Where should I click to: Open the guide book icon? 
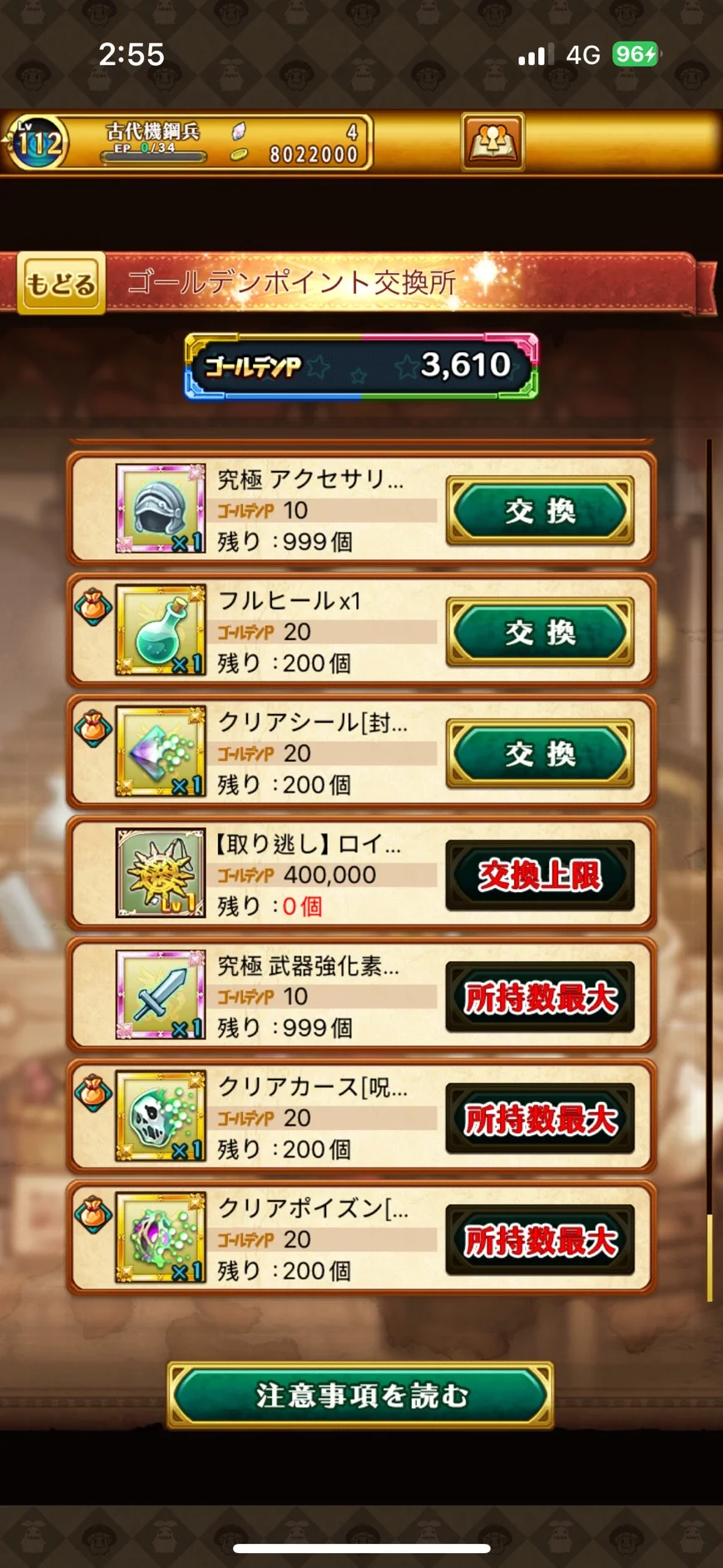coord(493,142)
